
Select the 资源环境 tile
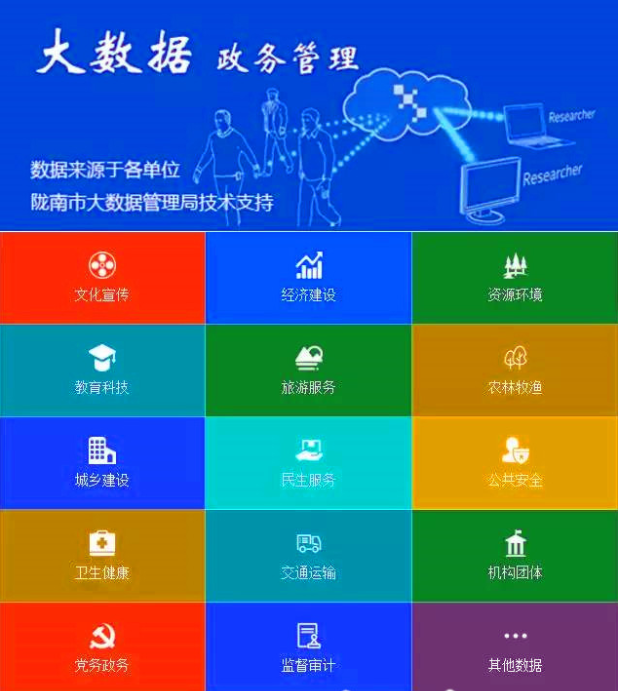click(515, 278)
